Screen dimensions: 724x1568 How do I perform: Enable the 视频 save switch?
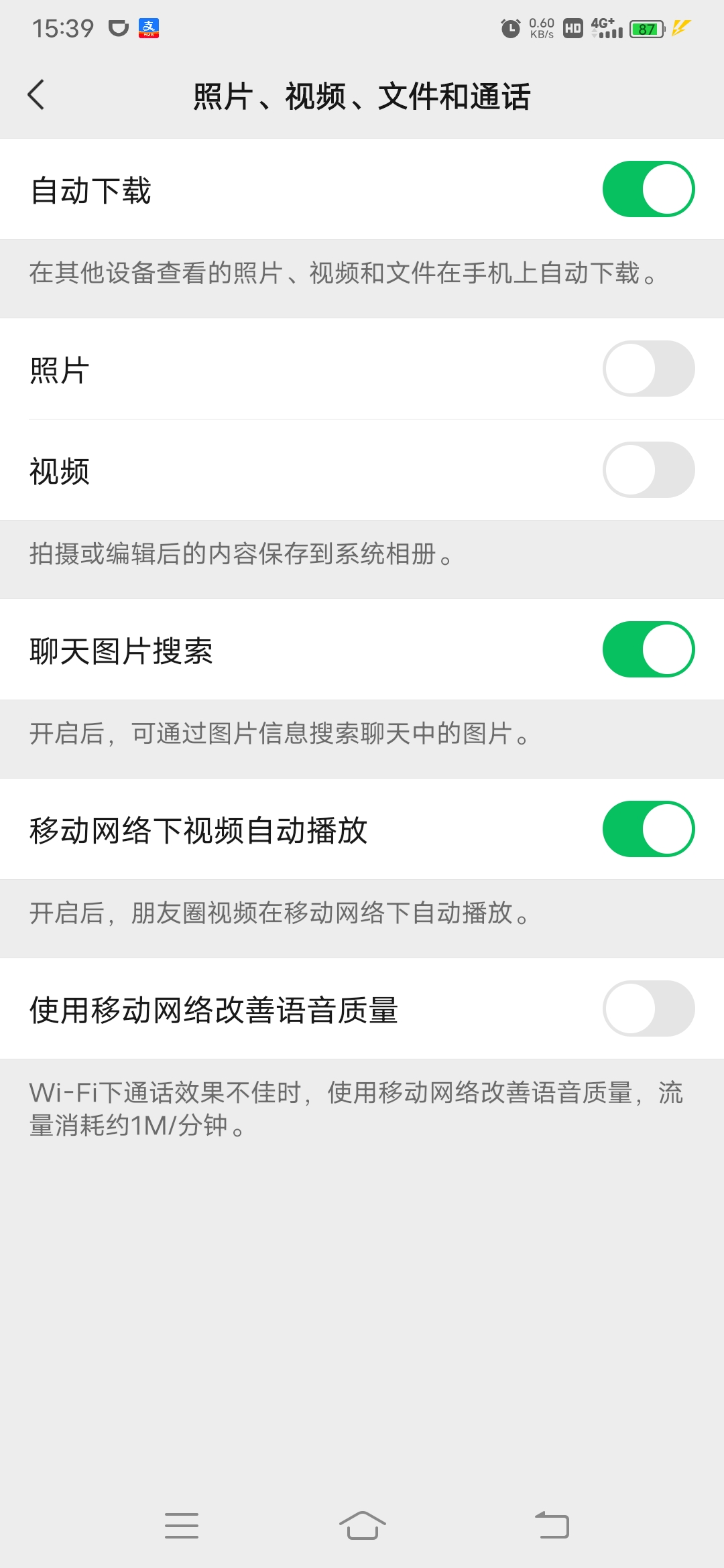pos(648,470)
